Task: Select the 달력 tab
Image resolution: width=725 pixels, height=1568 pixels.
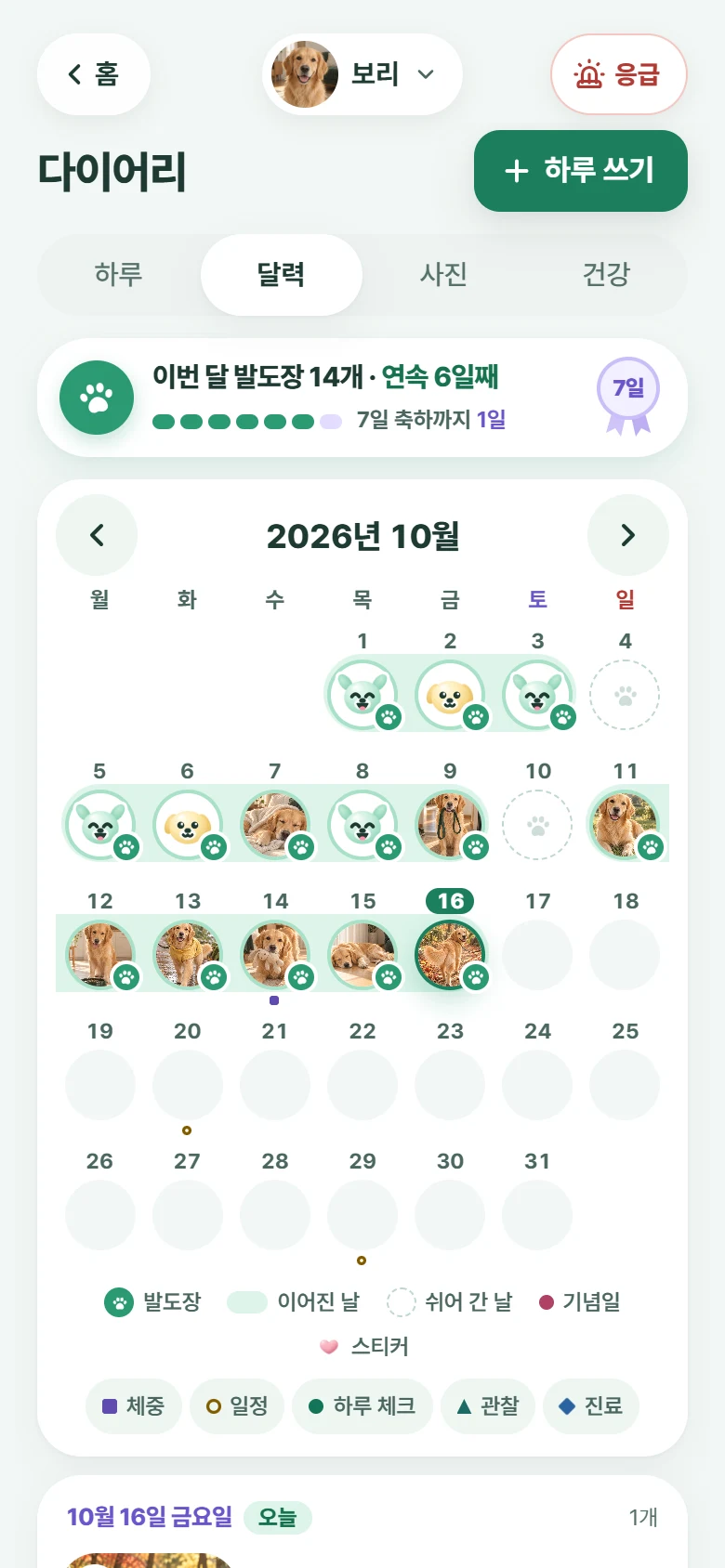Action: (281, 275)
